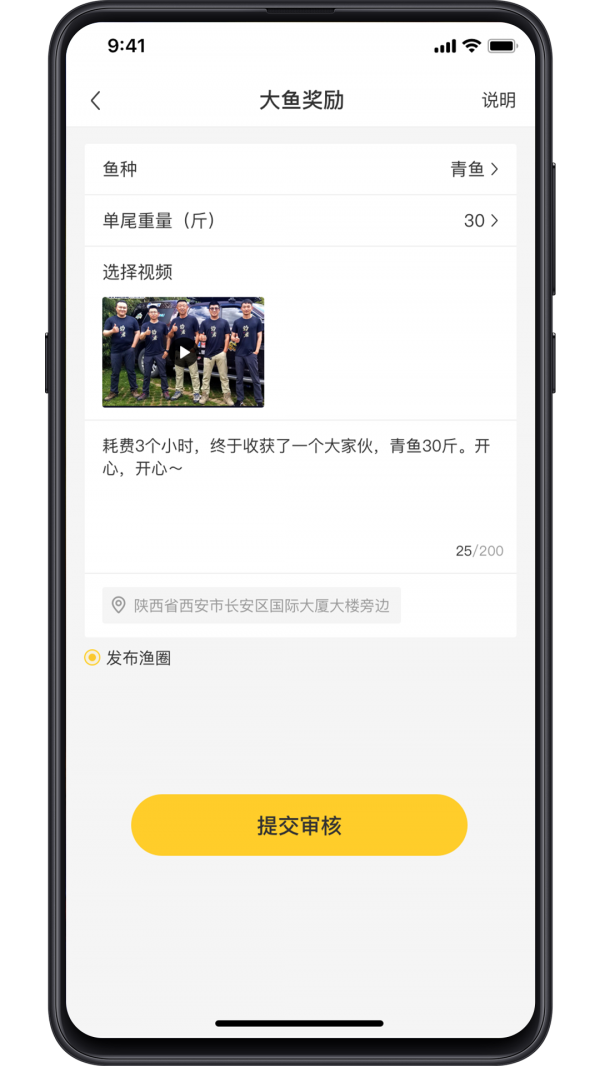Toggle the 发布渔圈 option
Image resolution: width=600 pixels, height=1067 pixels.
(x=93, y=658)
